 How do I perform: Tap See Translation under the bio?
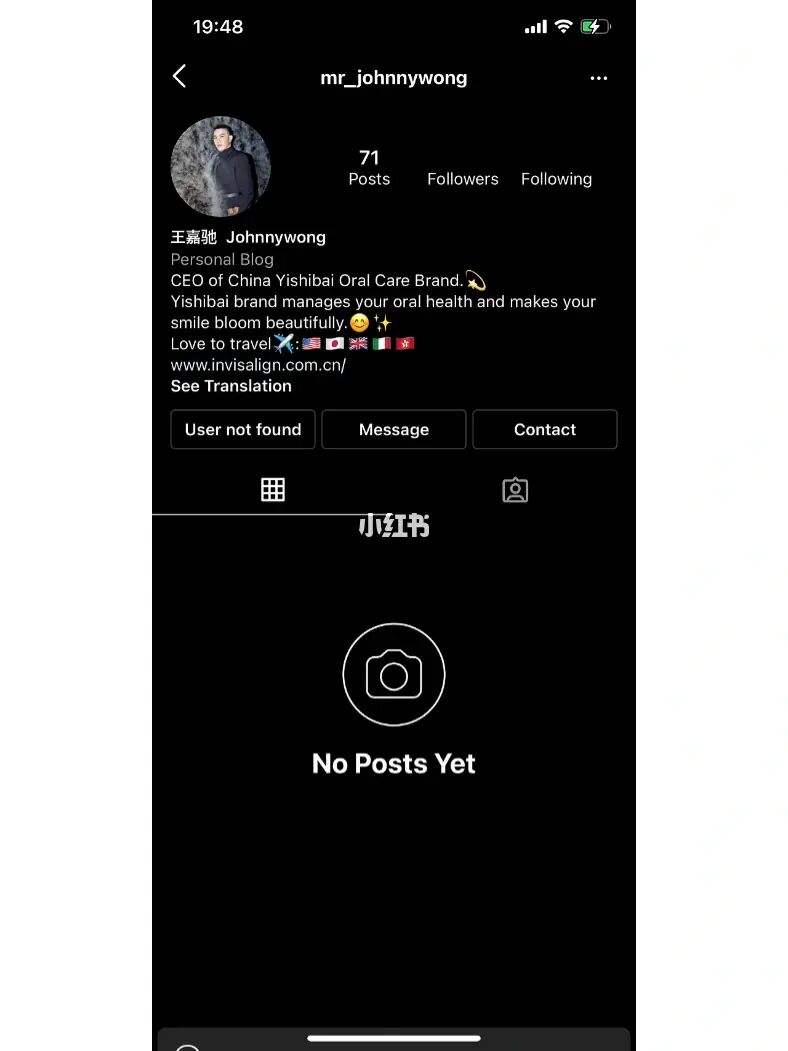click(x=231, y=386)
